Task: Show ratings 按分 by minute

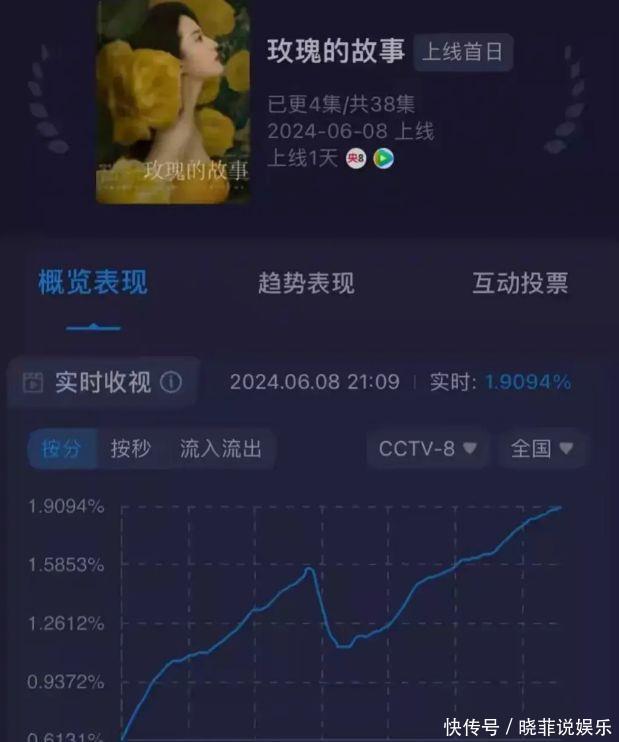Action: pyautogui.click(x=61, y=449)
